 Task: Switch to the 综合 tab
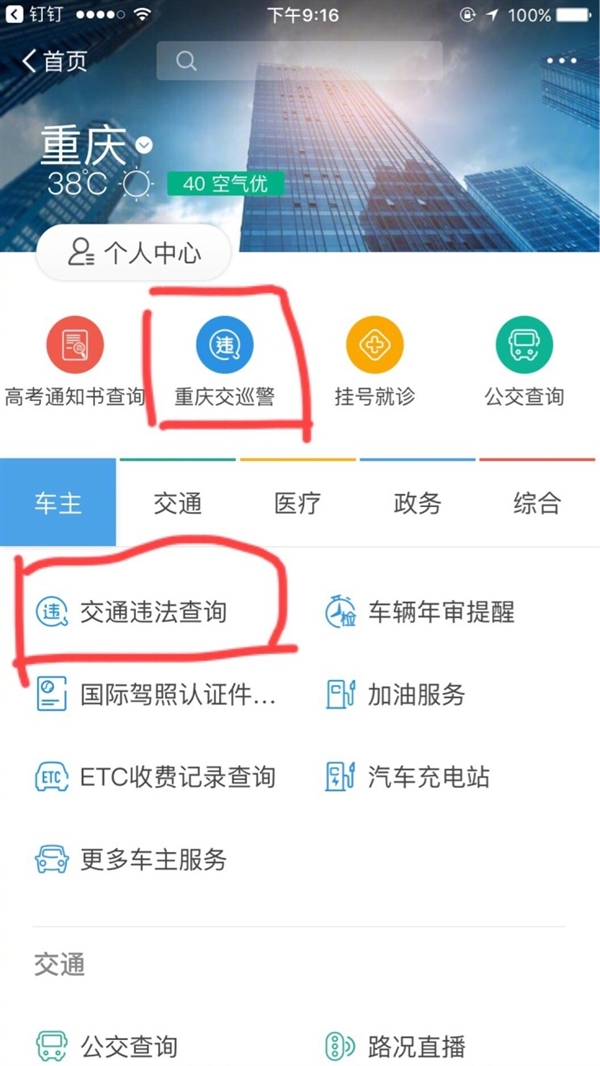(x=537, y=503)
